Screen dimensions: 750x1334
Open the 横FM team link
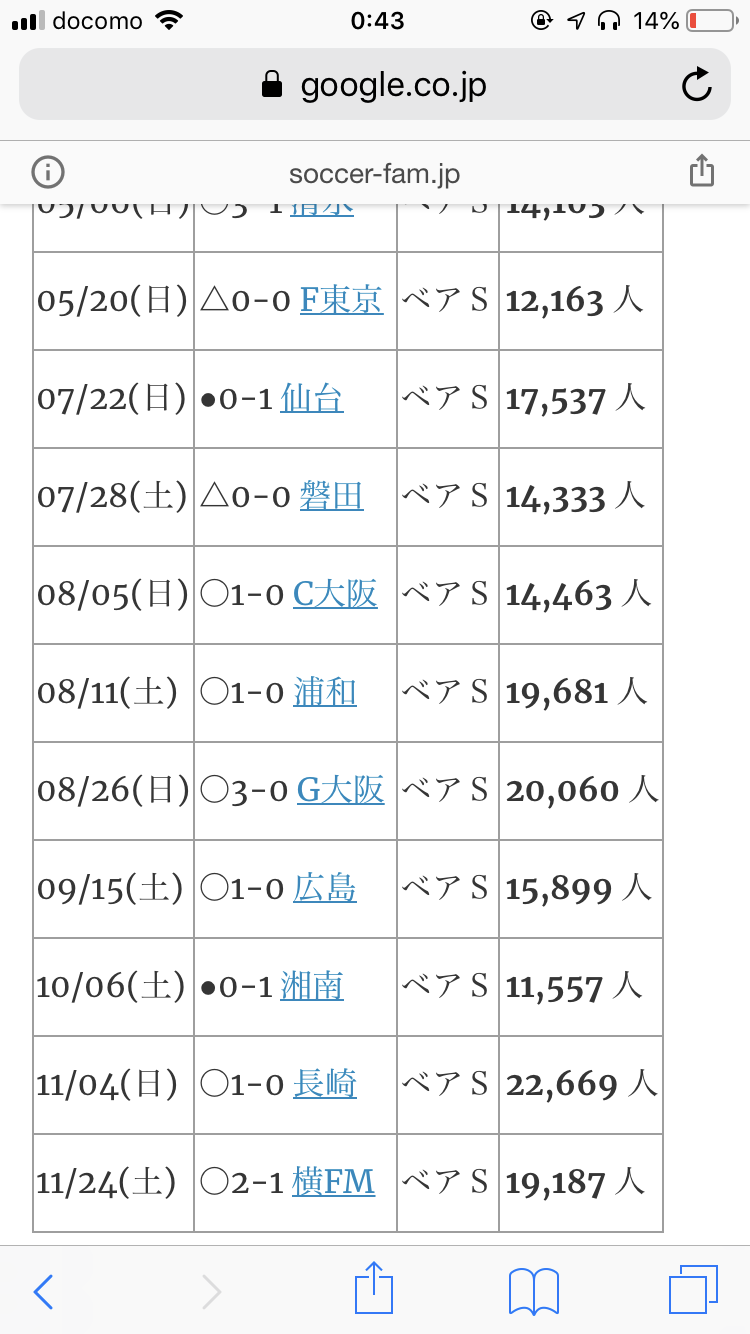(334, 1182)
